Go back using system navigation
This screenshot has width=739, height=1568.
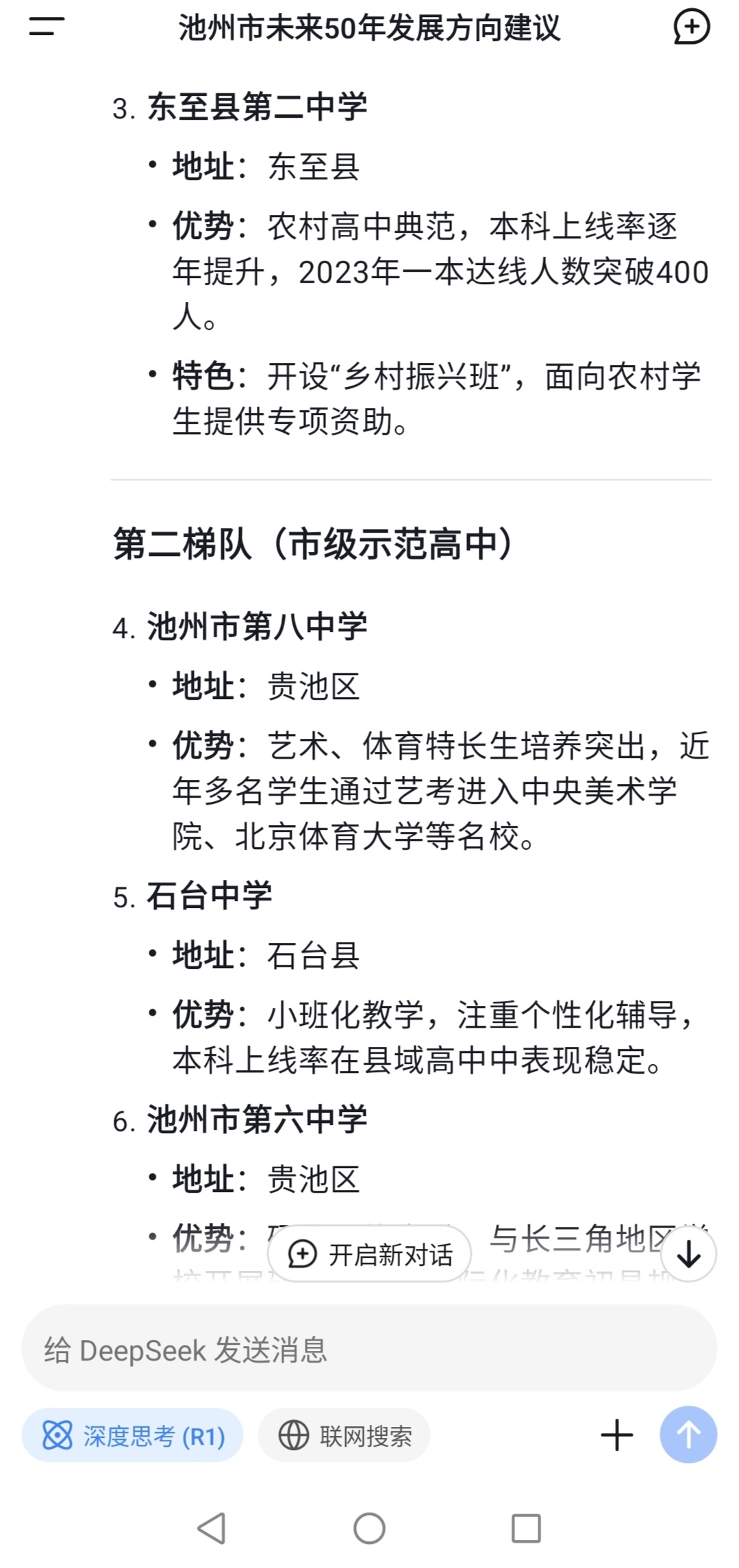[212, 1528]
